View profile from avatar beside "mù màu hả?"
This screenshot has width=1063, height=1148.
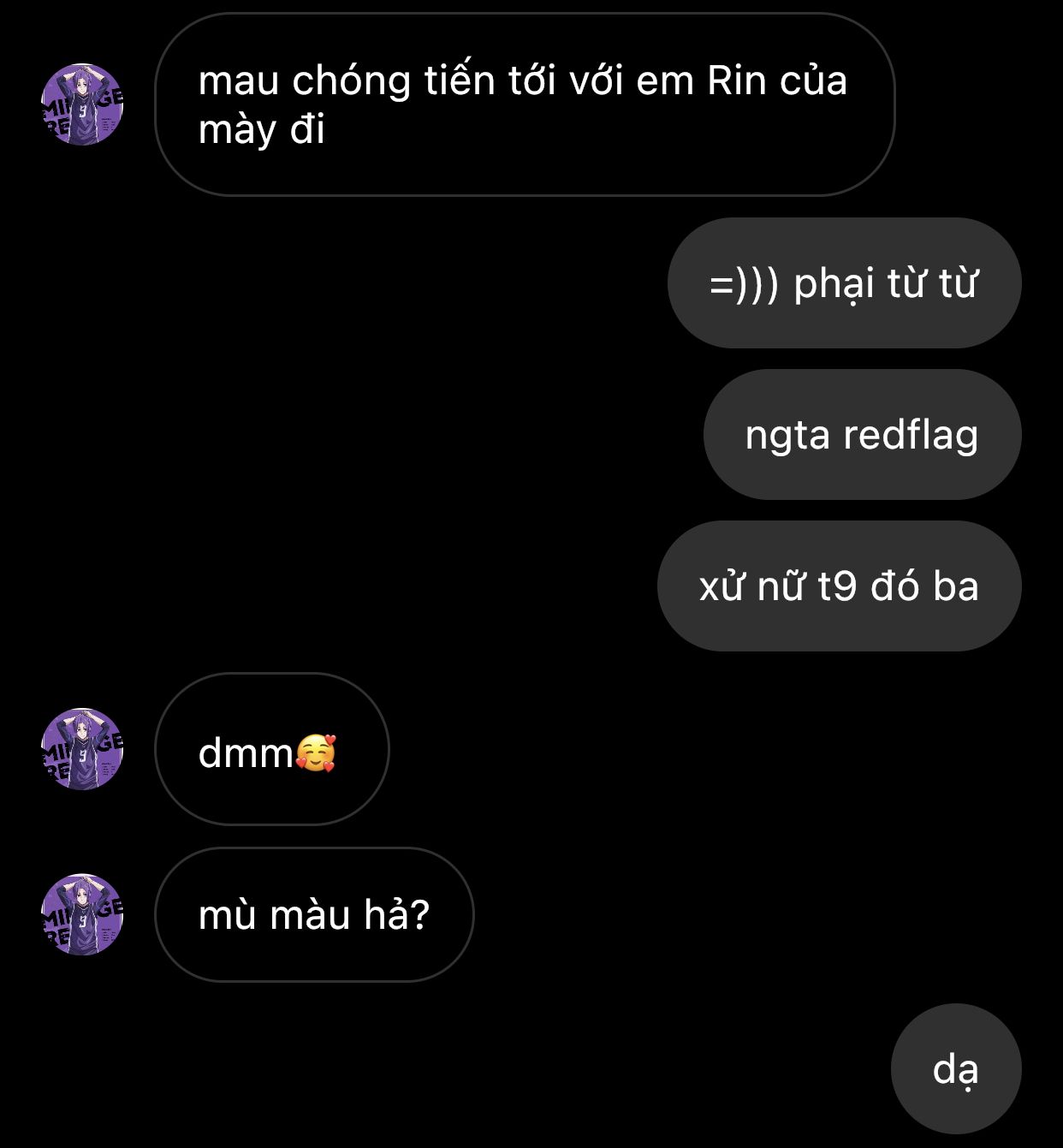pos(83,914)
